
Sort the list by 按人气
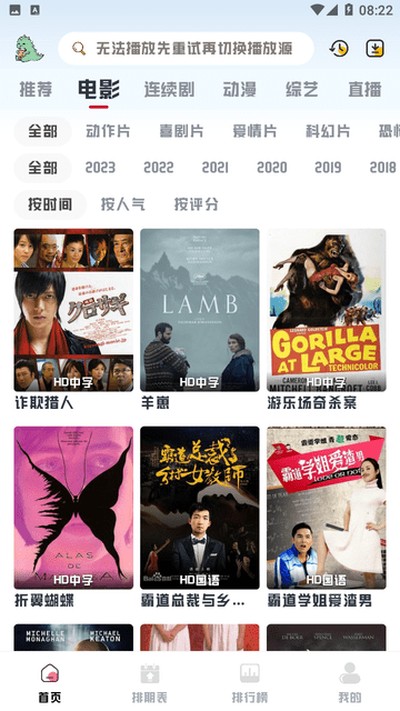123,205
